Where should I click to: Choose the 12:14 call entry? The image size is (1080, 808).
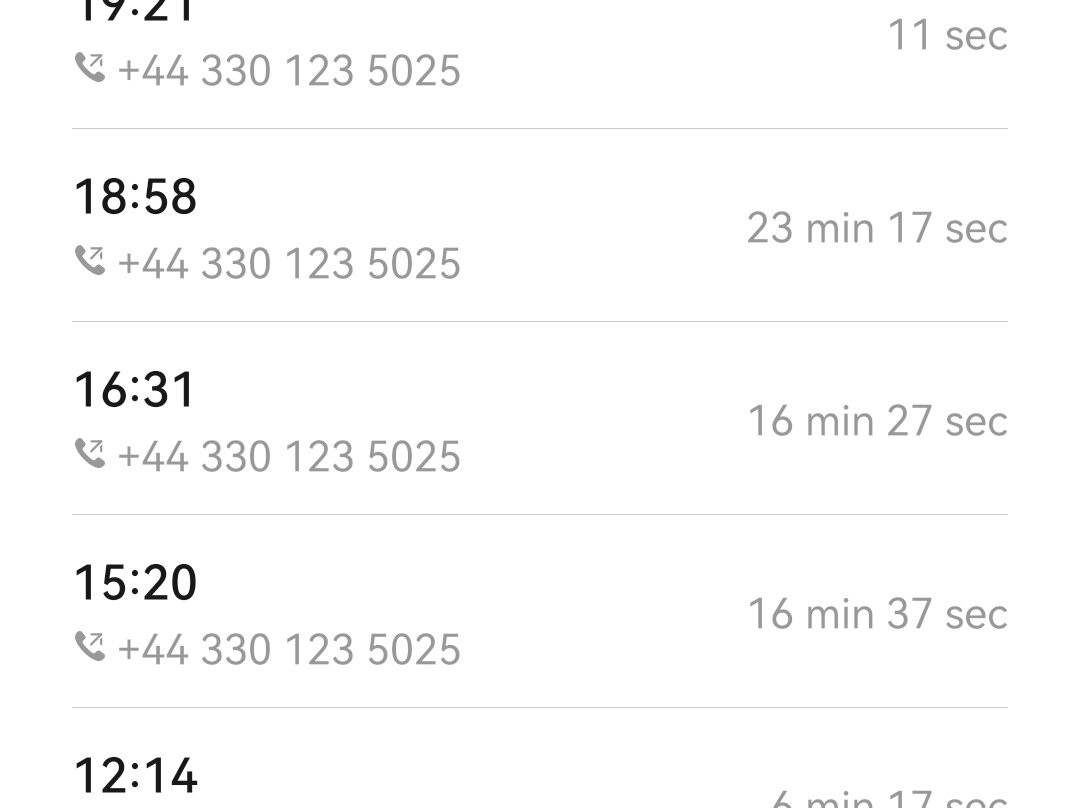click(540, 775)
